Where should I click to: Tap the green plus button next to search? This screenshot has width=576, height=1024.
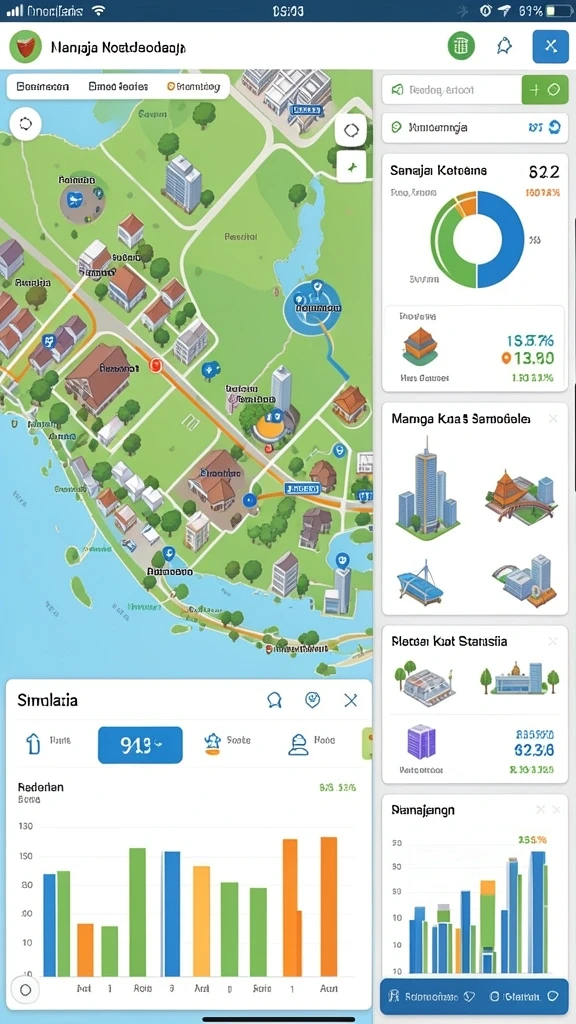[545, 90]
